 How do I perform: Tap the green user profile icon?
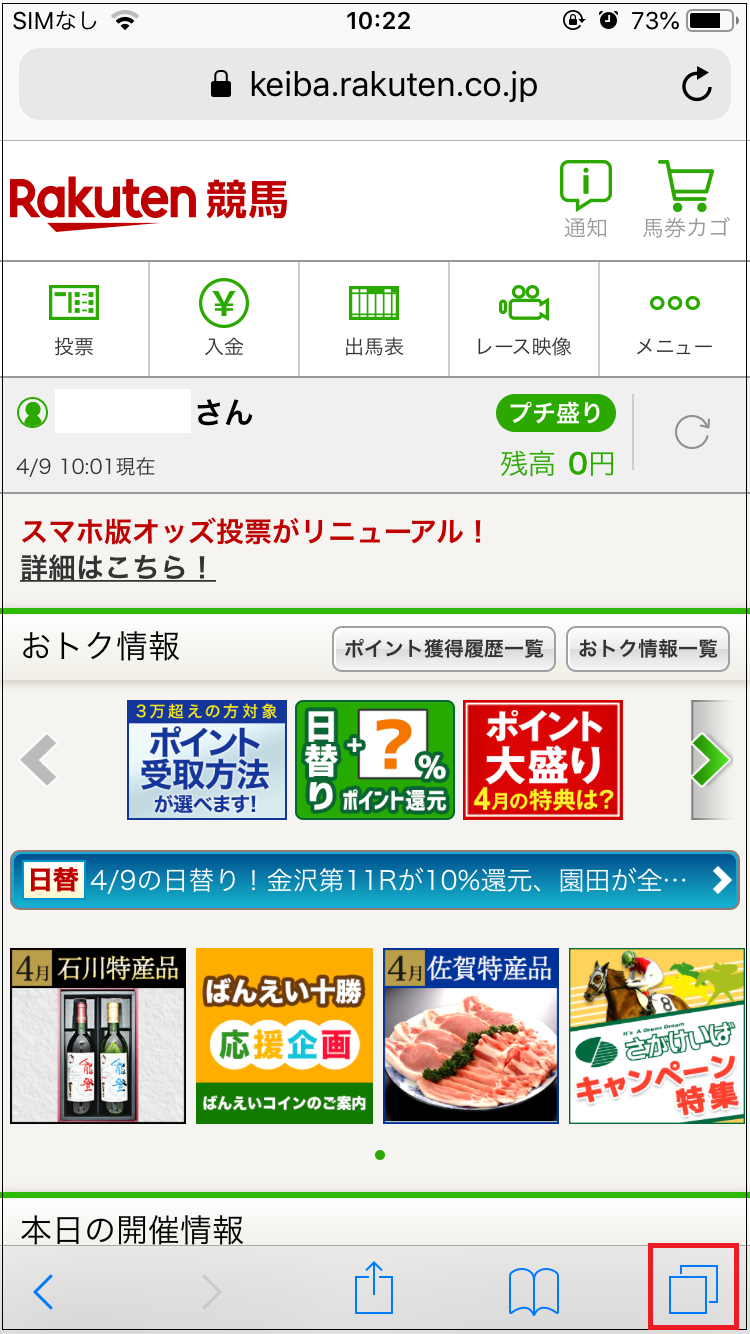[x=33, y=413]
